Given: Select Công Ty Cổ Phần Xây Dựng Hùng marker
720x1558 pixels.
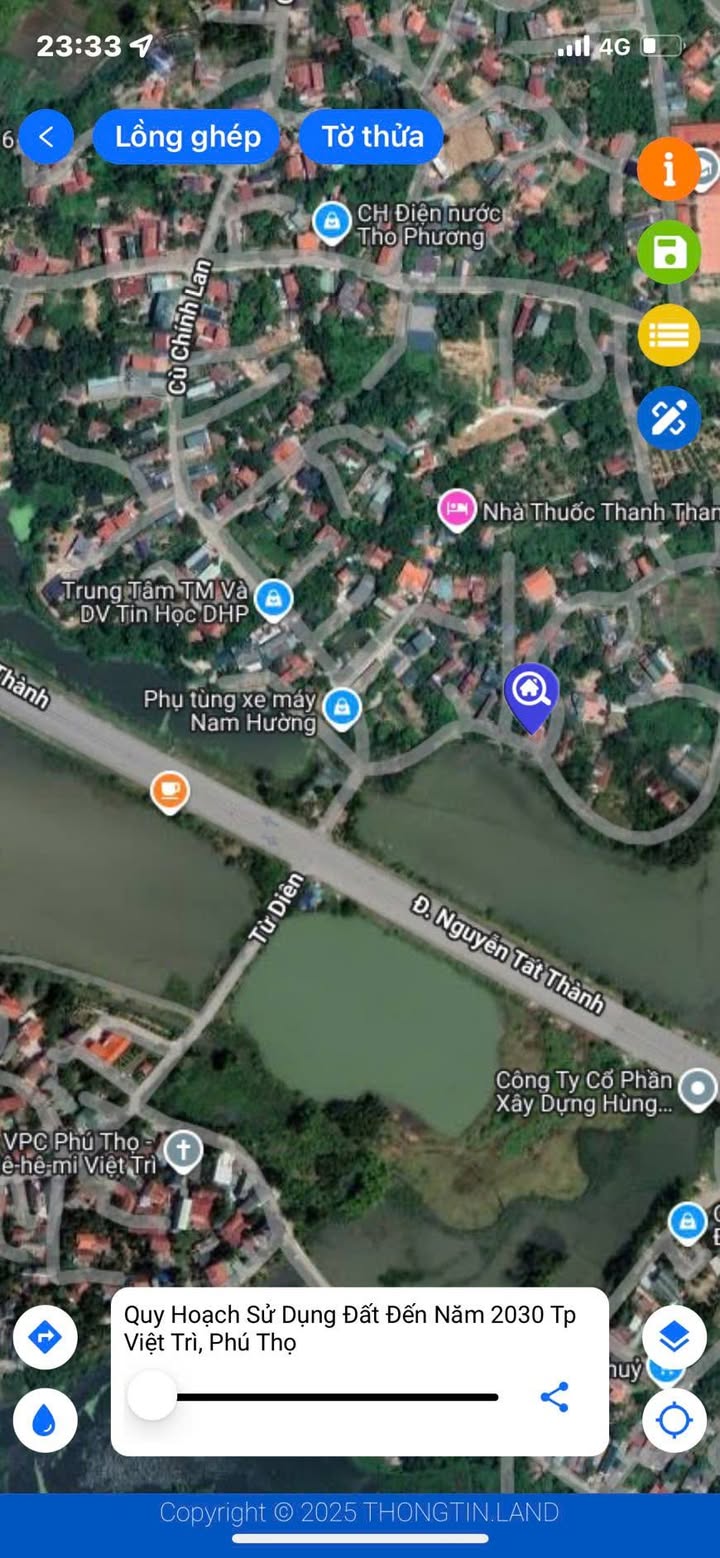Looking at the screenshot, I should [x=696, y=1088].
